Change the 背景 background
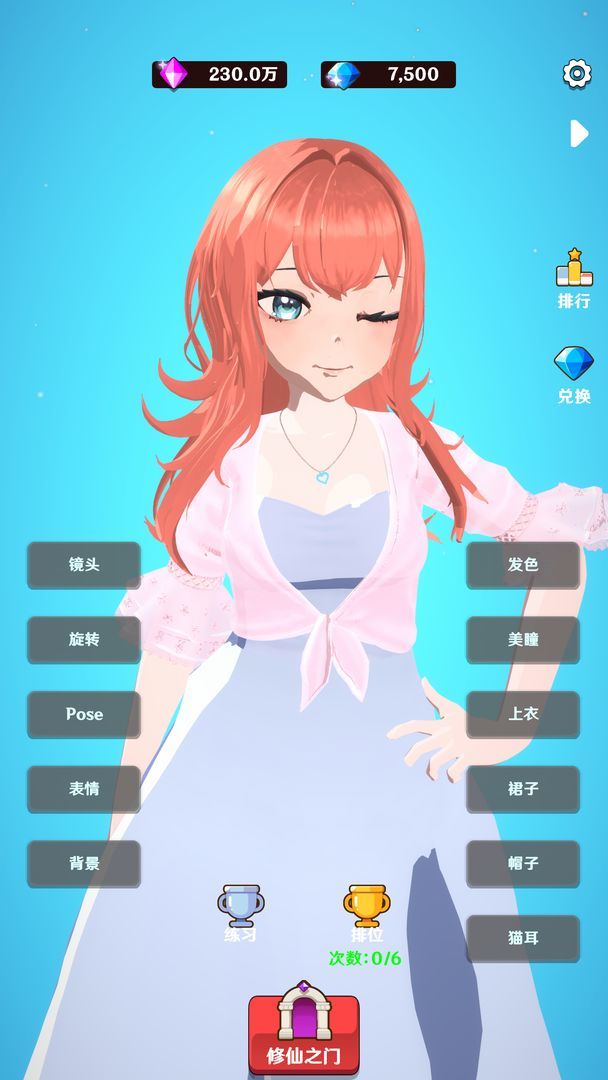 [x=84, y=864]
